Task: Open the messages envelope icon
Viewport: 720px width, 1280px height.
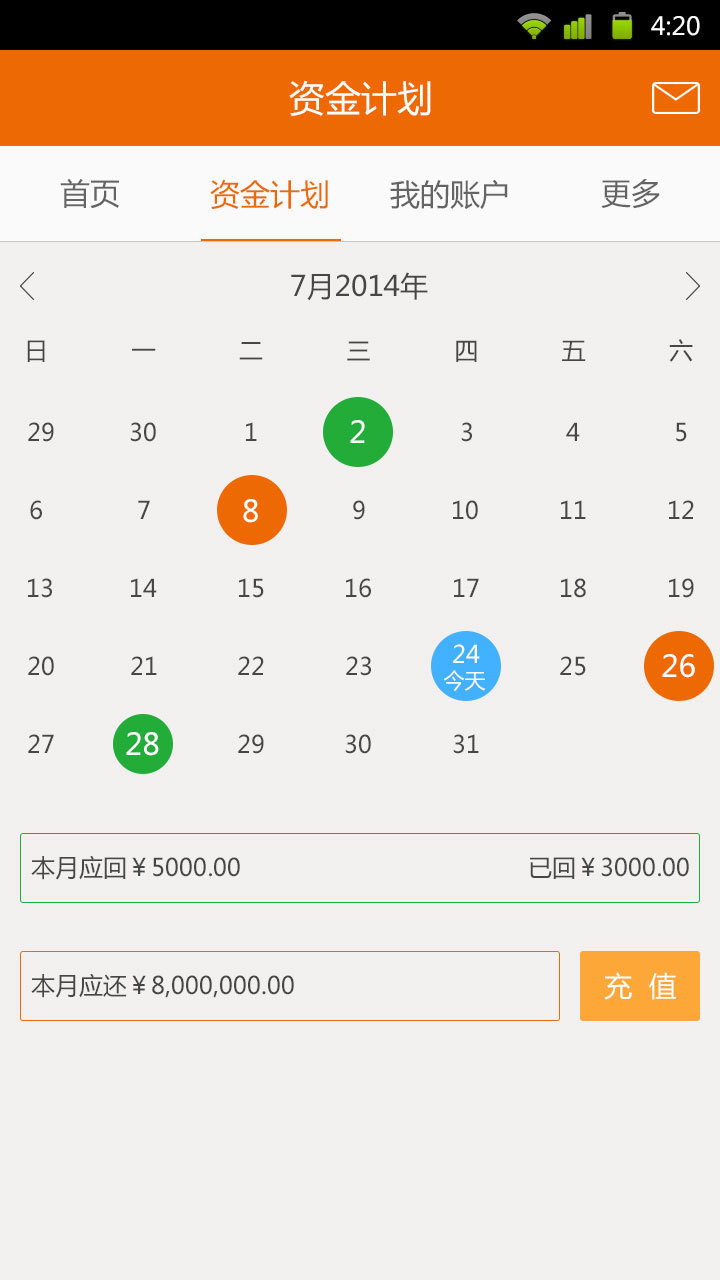Action: click(x=675, y=98)
